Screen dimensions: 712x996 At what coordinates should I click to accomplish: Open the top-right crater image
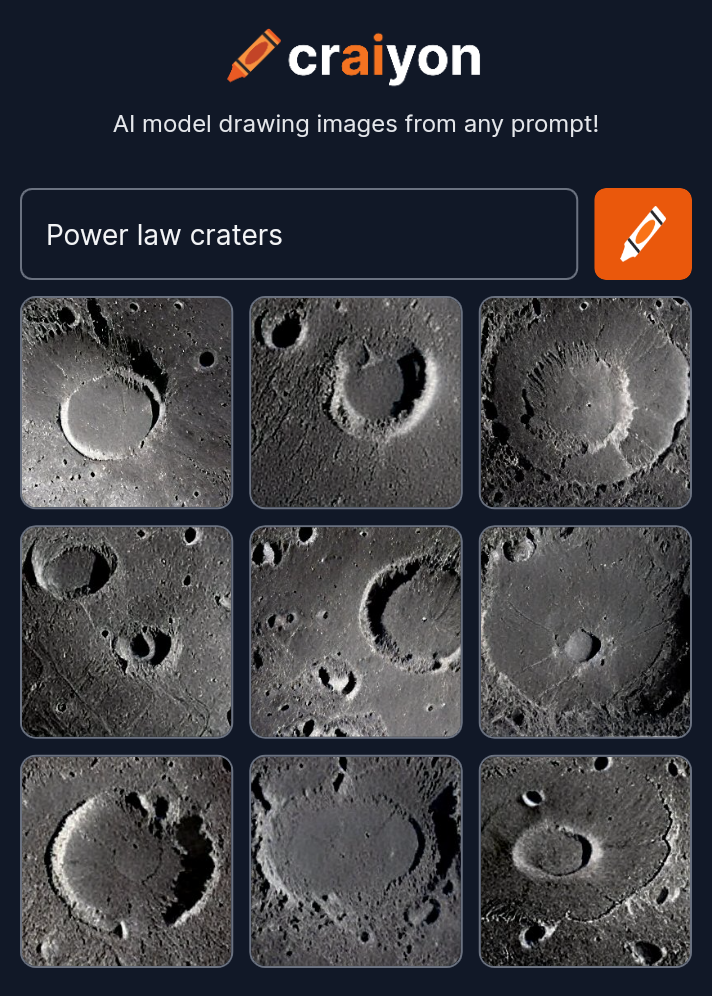pos(585,402)
